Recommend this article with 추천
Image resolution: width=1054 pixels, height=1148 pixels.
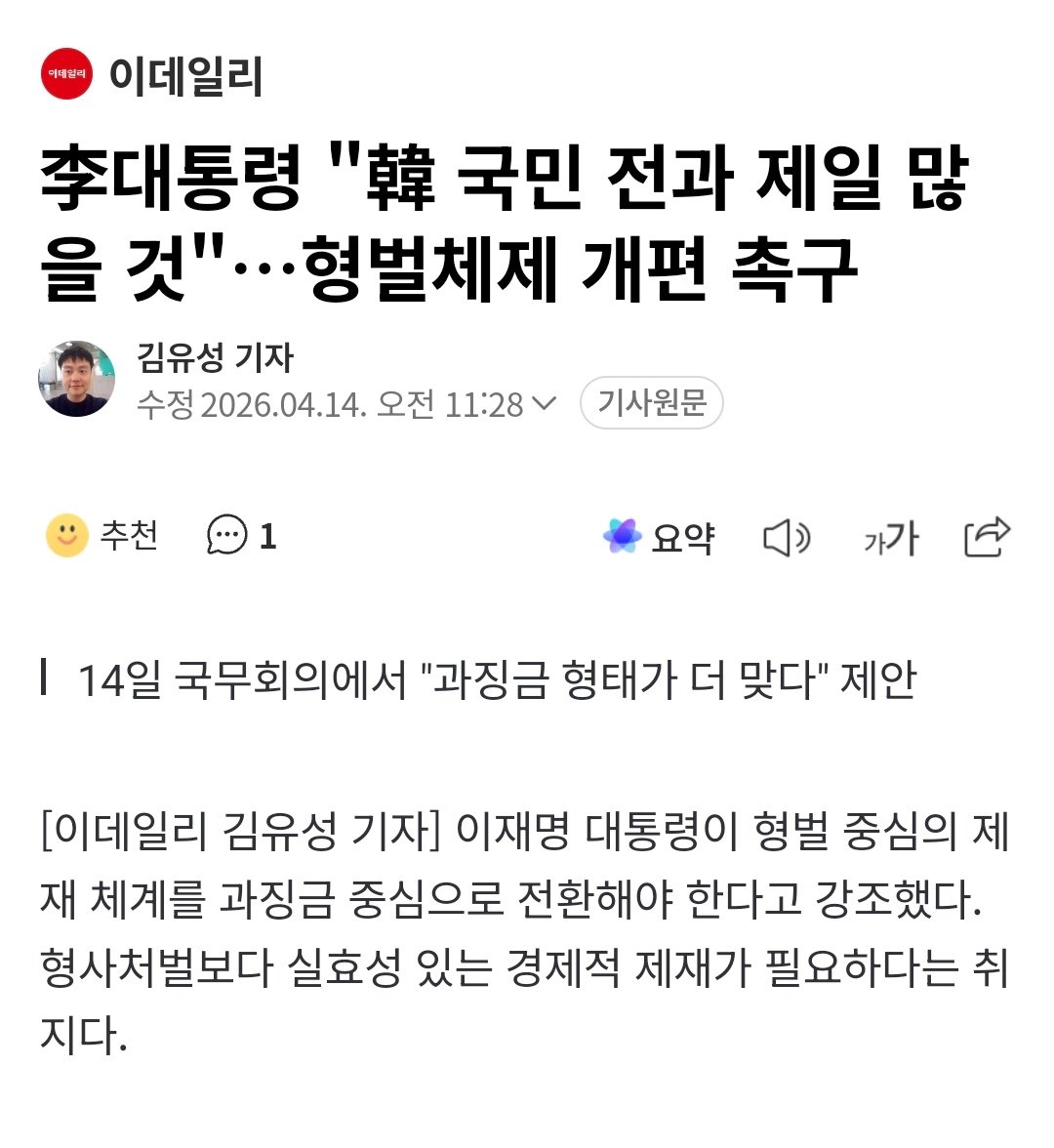(102, 536)
